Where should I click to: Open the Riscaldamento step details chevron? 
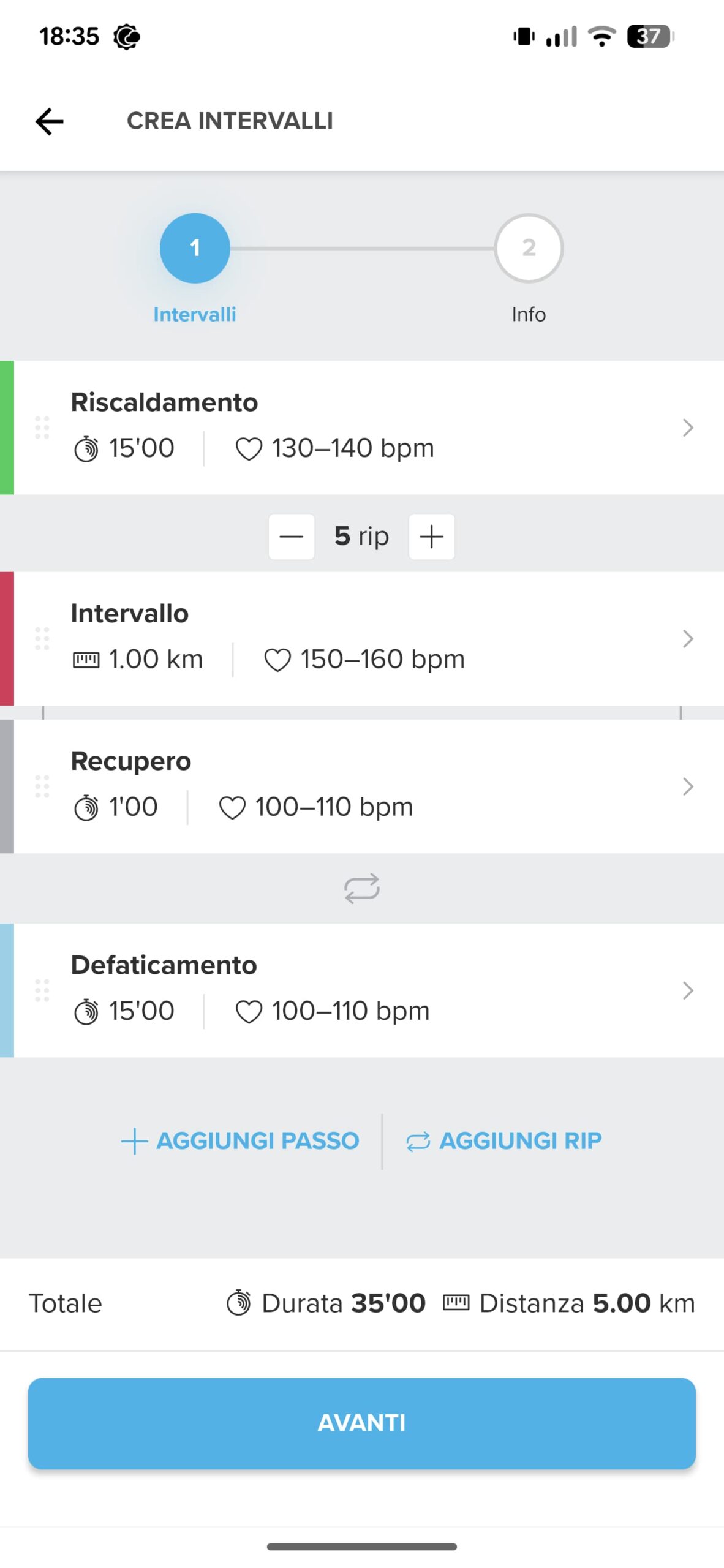tap(687, 428)
